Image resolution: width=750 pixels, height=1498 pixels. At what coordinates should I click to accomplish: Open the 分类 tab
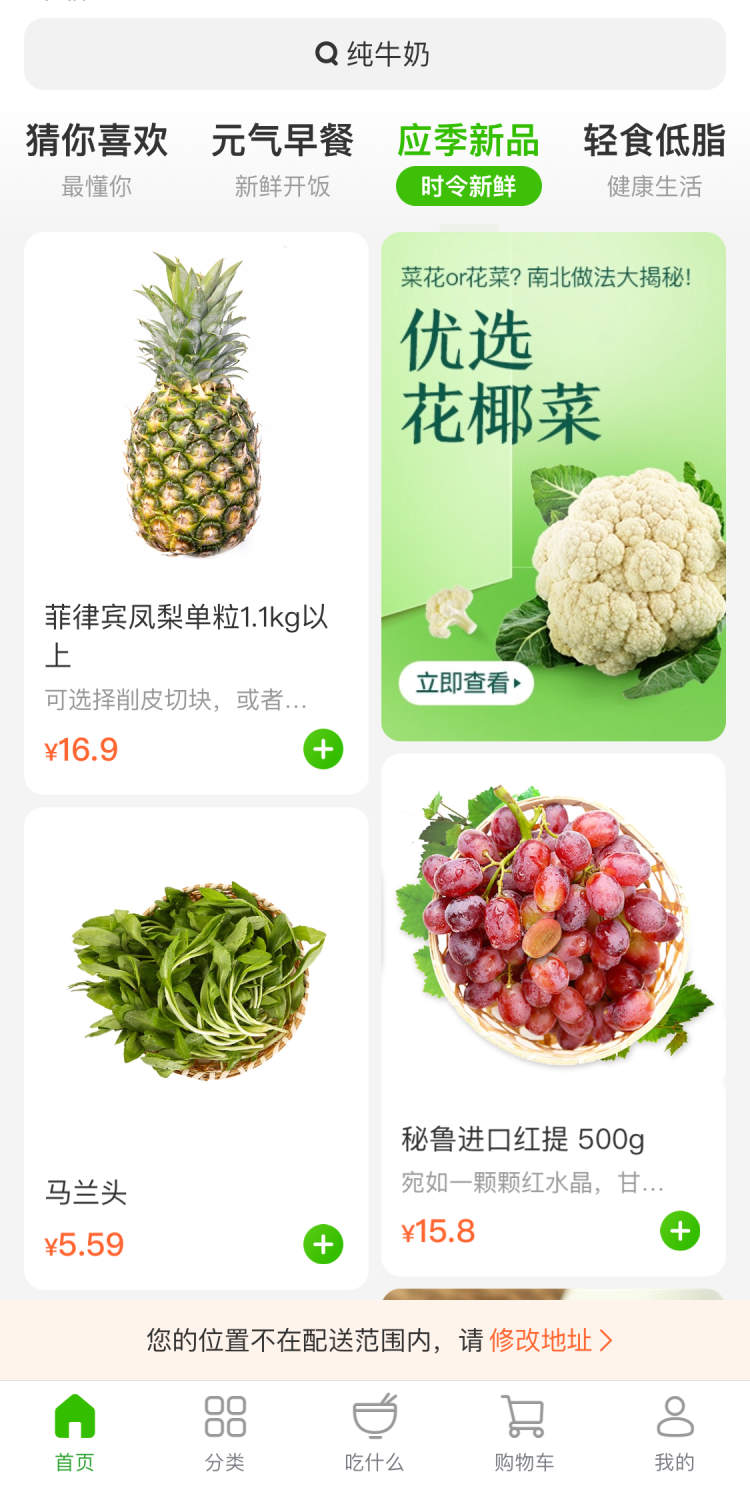click(225, 1432)
